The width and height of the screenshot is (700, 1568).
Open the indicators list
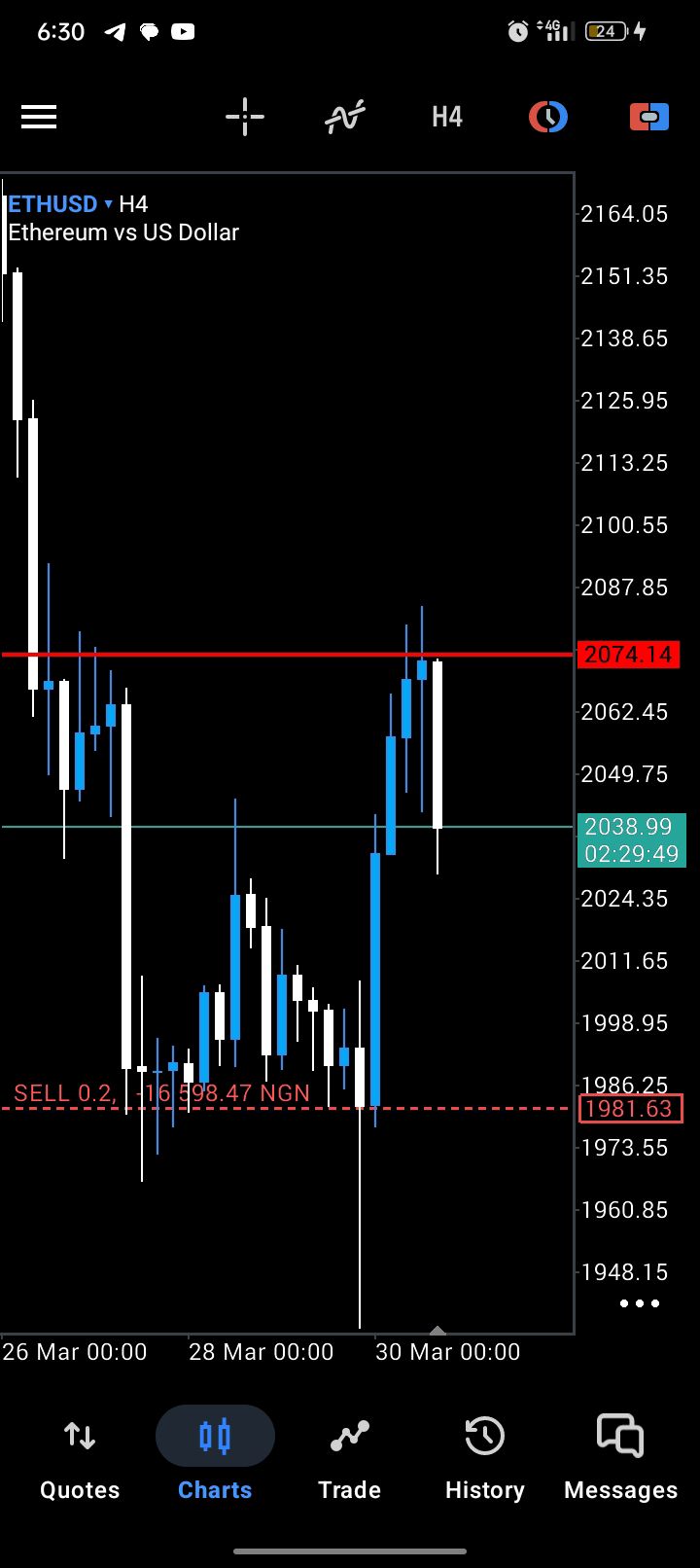point(345,118)
